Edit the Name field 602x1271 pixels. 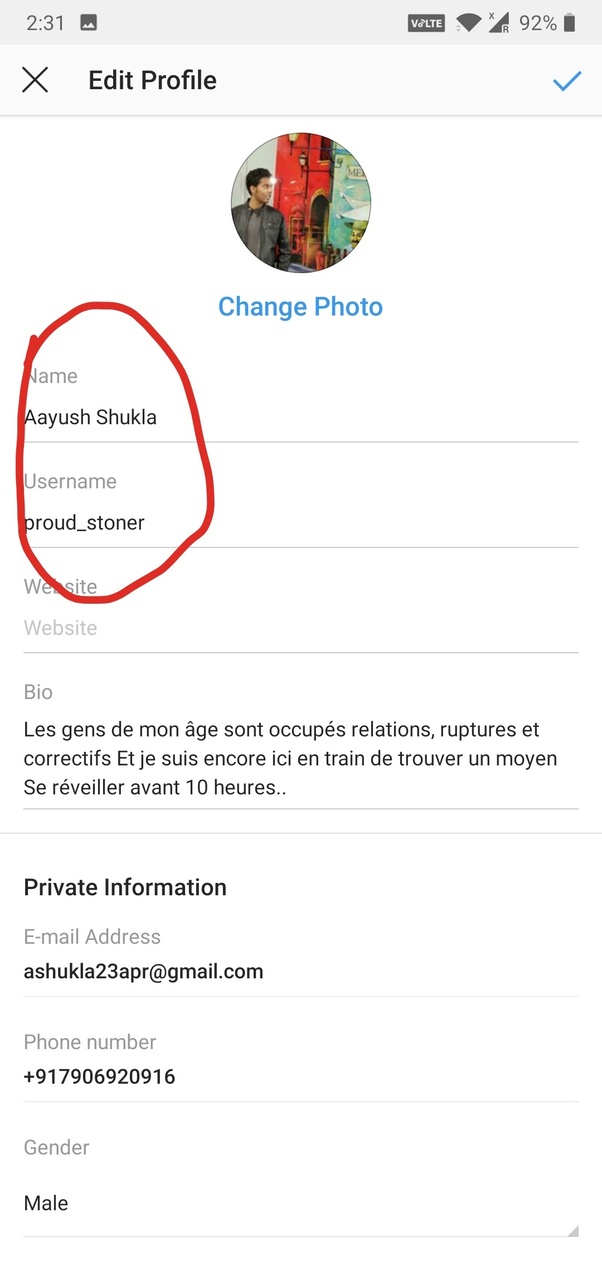300,417
